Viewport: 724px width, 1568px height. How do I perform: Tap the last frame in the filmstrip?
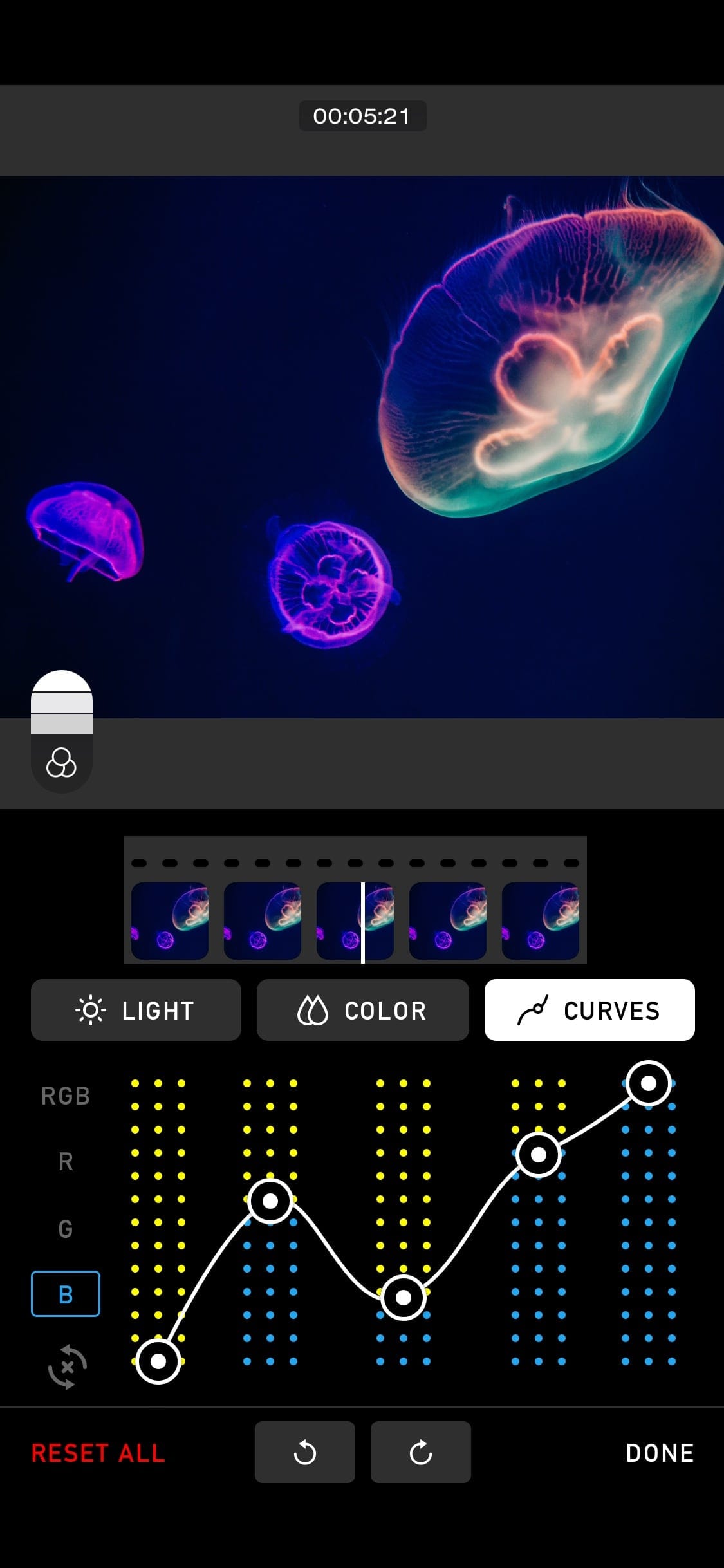[540, 921]
